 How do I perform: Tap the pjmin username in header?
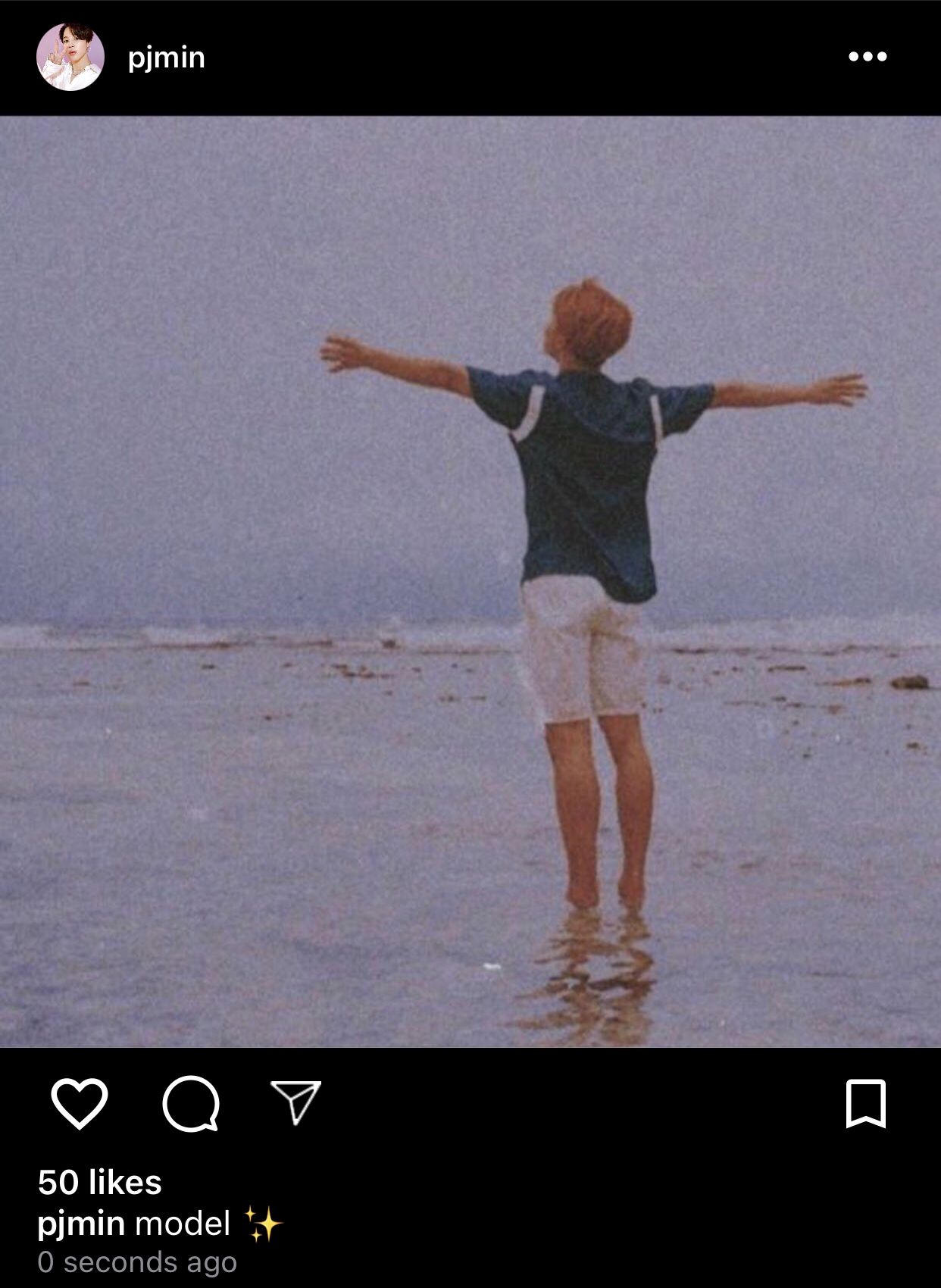click(x=167, y=58)
